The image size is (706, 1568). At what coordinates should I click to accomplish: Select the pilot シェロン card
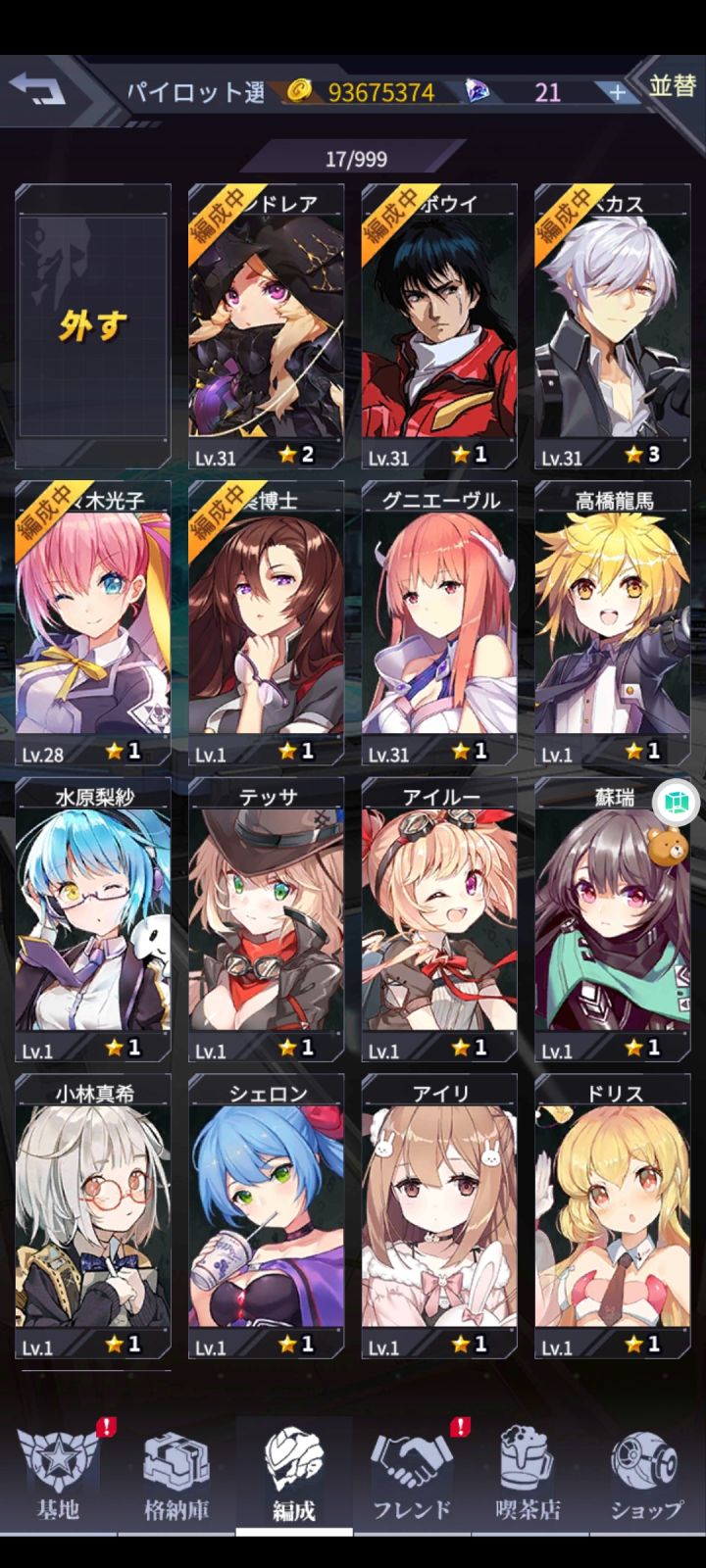click(x=268, y=1215)
